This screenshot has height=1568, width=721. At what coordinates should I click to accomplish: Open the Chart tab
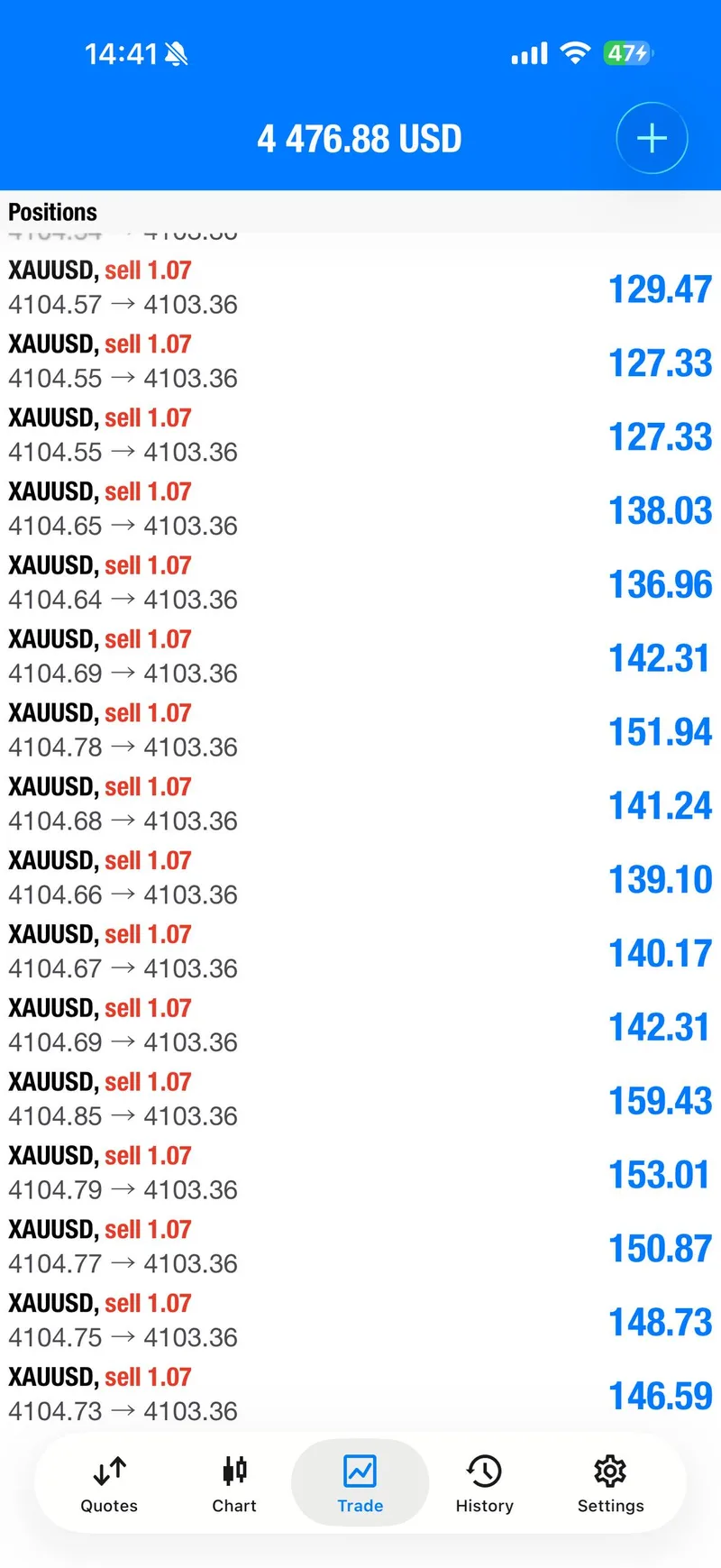[x=234, y=1485]
